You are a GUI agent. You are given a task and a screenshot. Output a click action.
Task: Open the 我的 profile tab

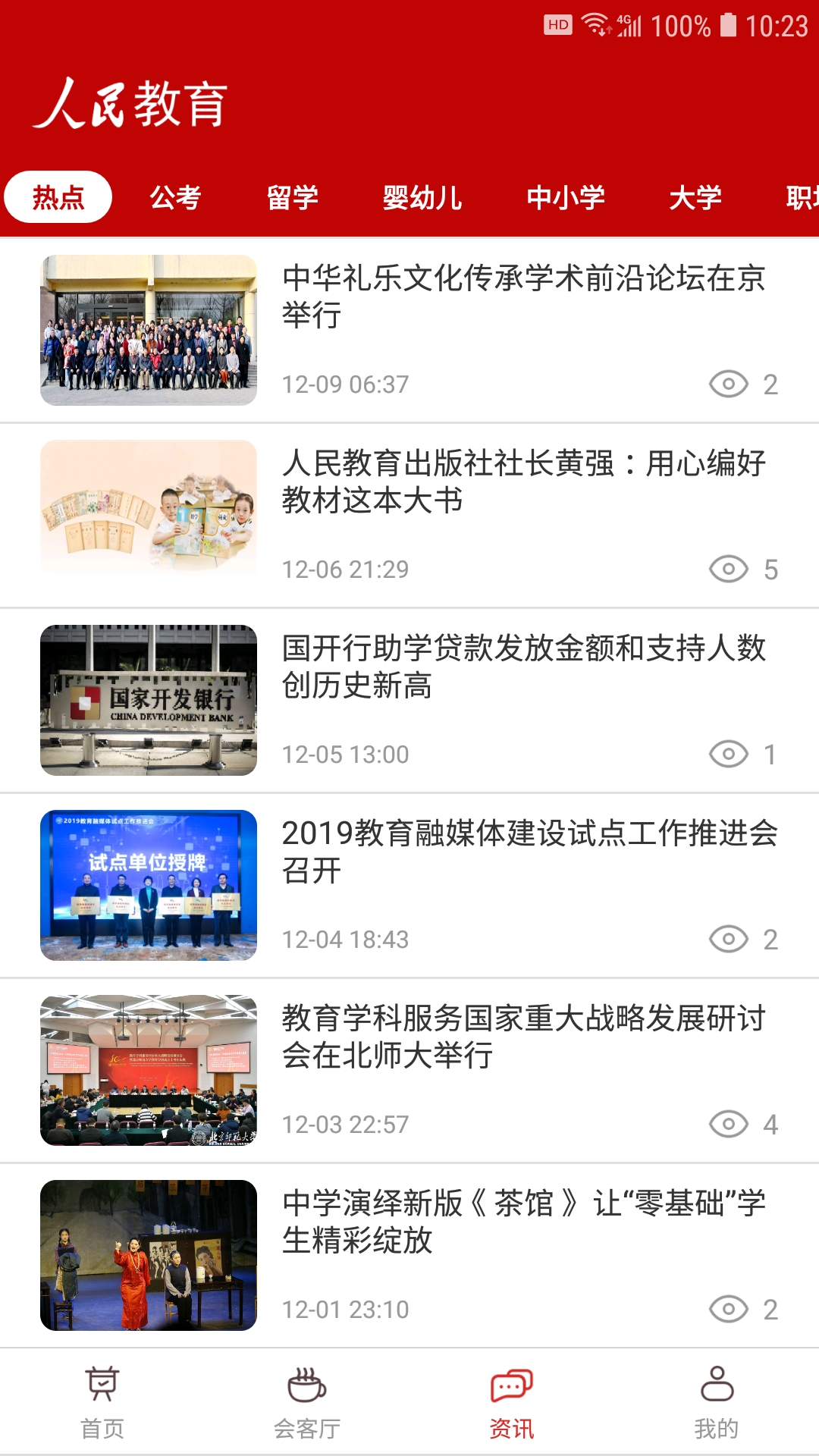[717, 1401]
